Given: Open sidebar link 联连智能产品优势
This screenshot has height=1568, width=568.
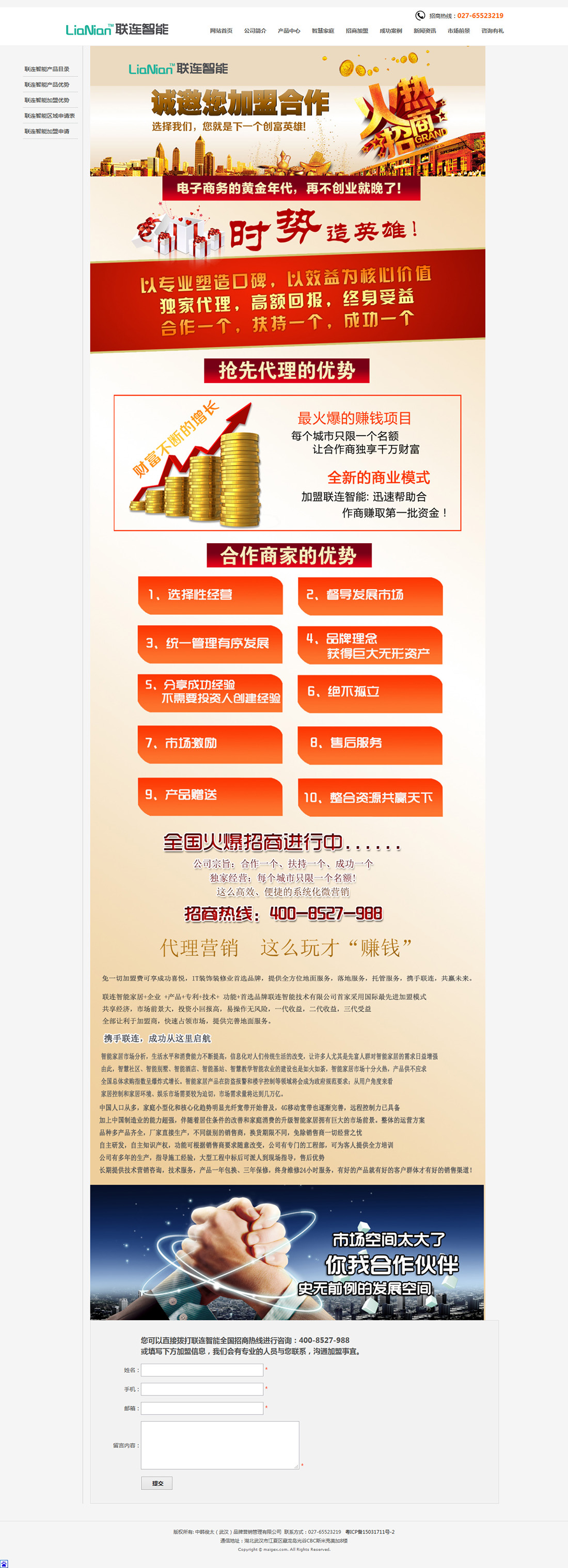Looking at the screenshot, I should 47,85.
